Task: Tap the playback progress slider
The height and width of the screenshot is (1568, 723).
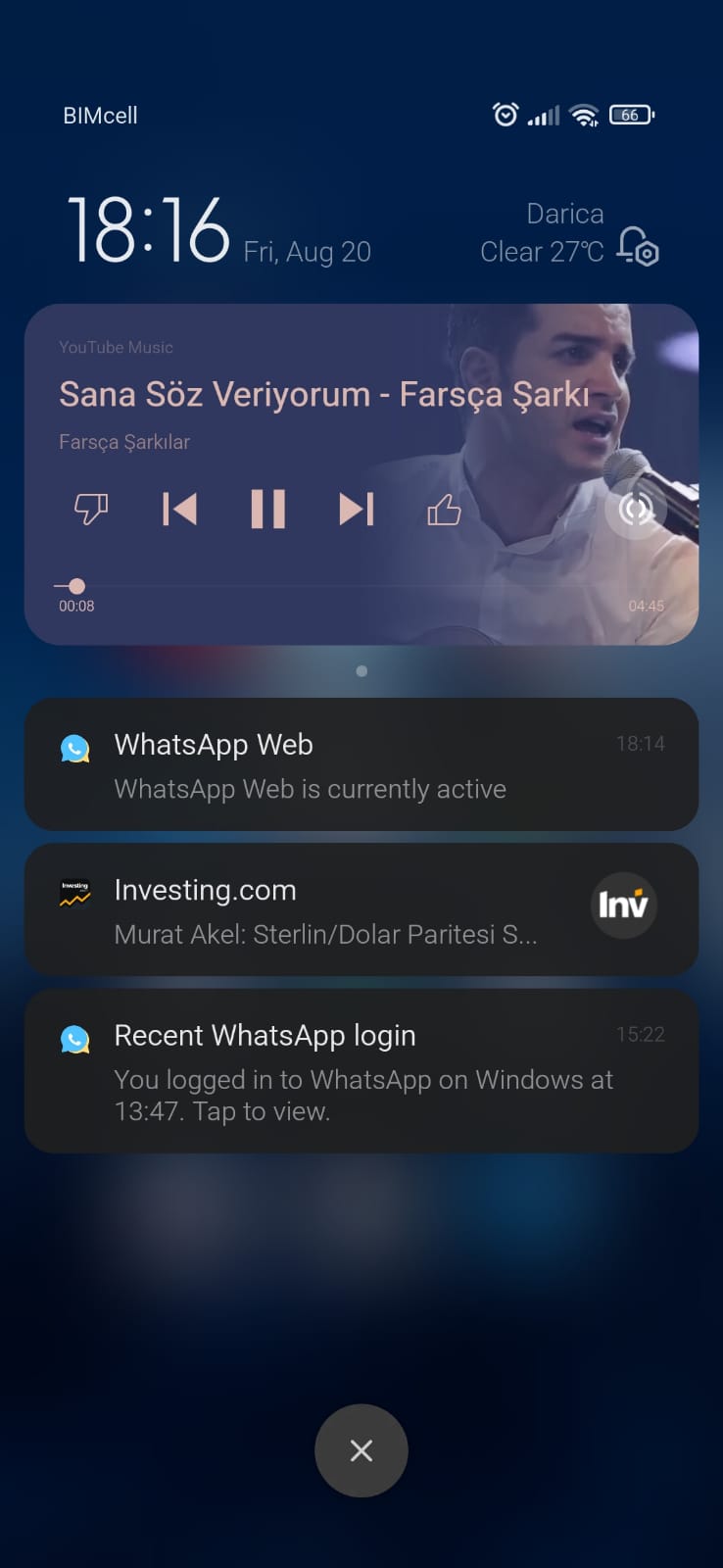Action: (x=361, y=586)
